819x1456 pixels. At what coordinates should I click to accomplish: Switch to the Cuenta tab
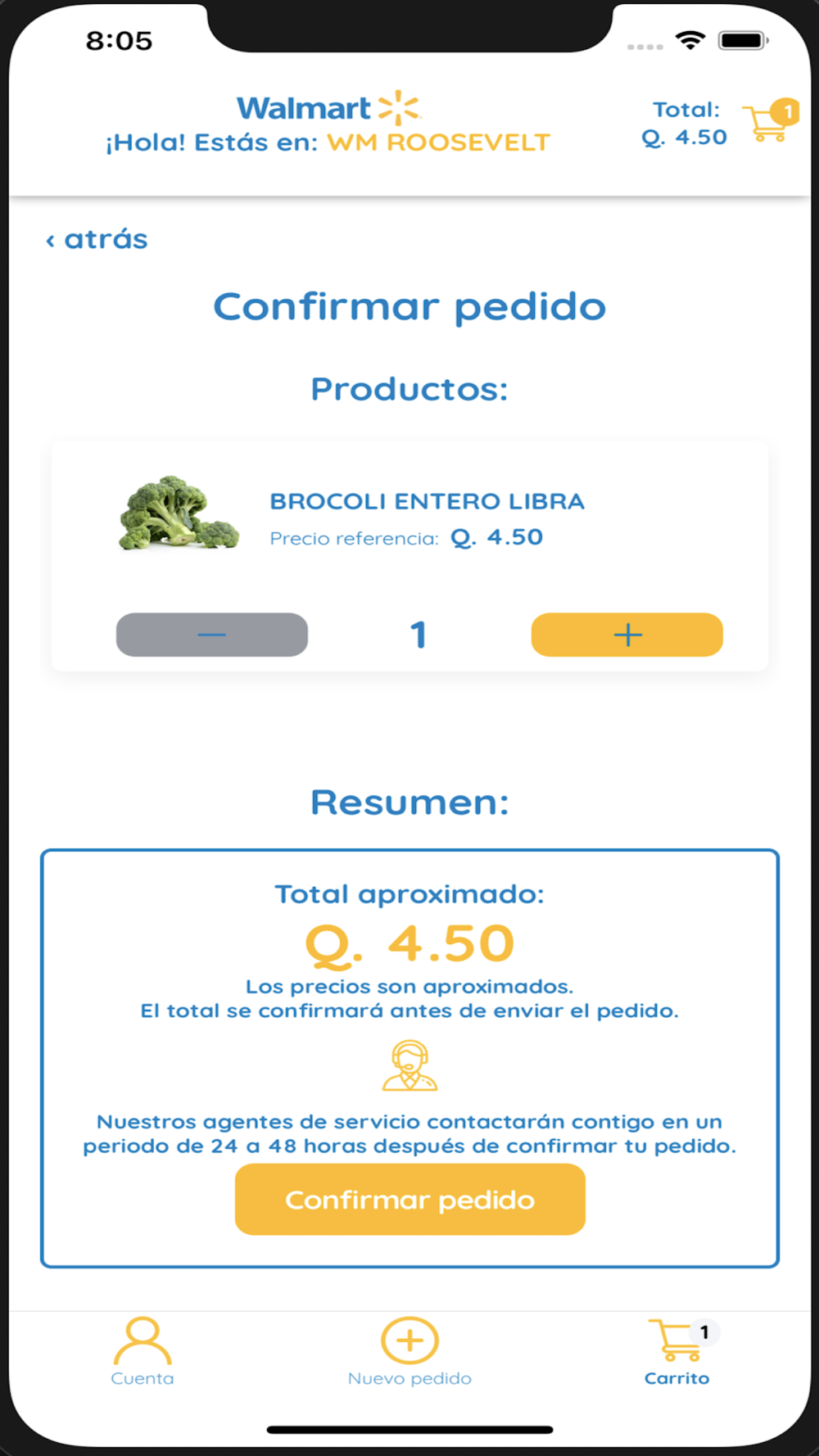pyautogui.click(x=143, y=1351)
